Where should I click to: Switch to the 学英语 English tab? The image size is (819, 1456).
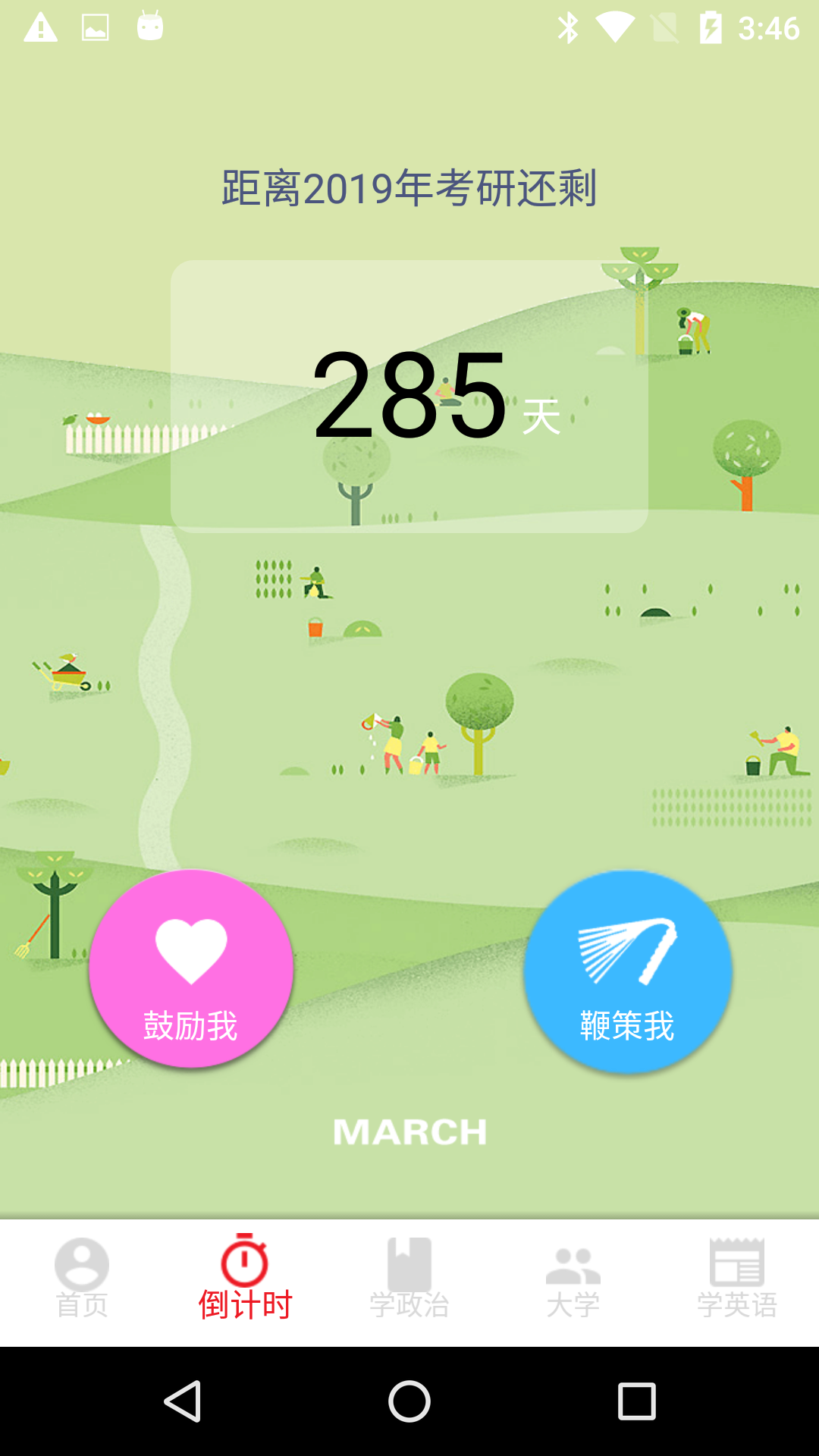pos(737,1280)
